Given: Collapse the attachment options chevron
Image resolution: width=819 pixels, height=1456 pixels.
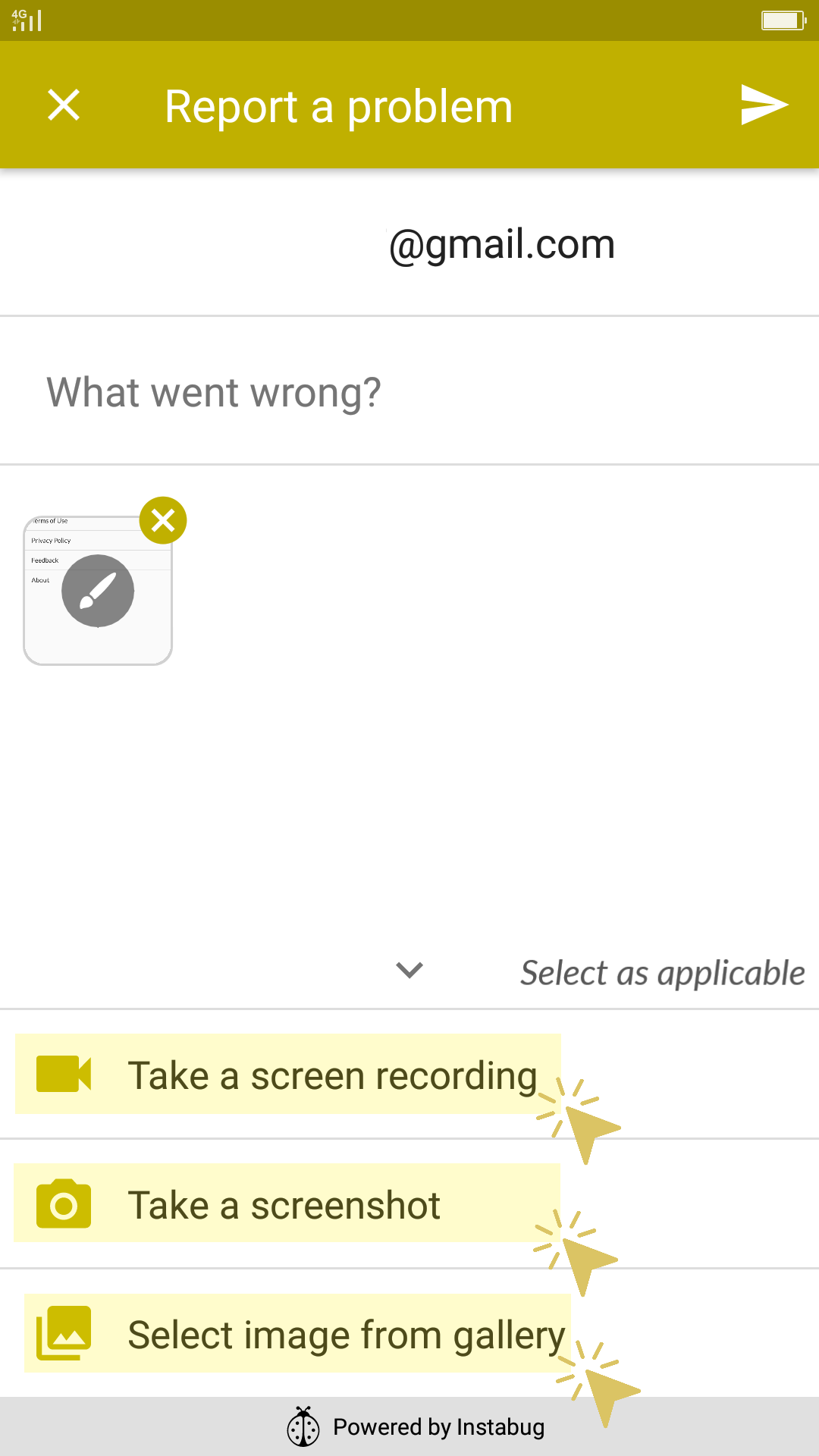Looking at the screenshot, I should coord(409,970).
